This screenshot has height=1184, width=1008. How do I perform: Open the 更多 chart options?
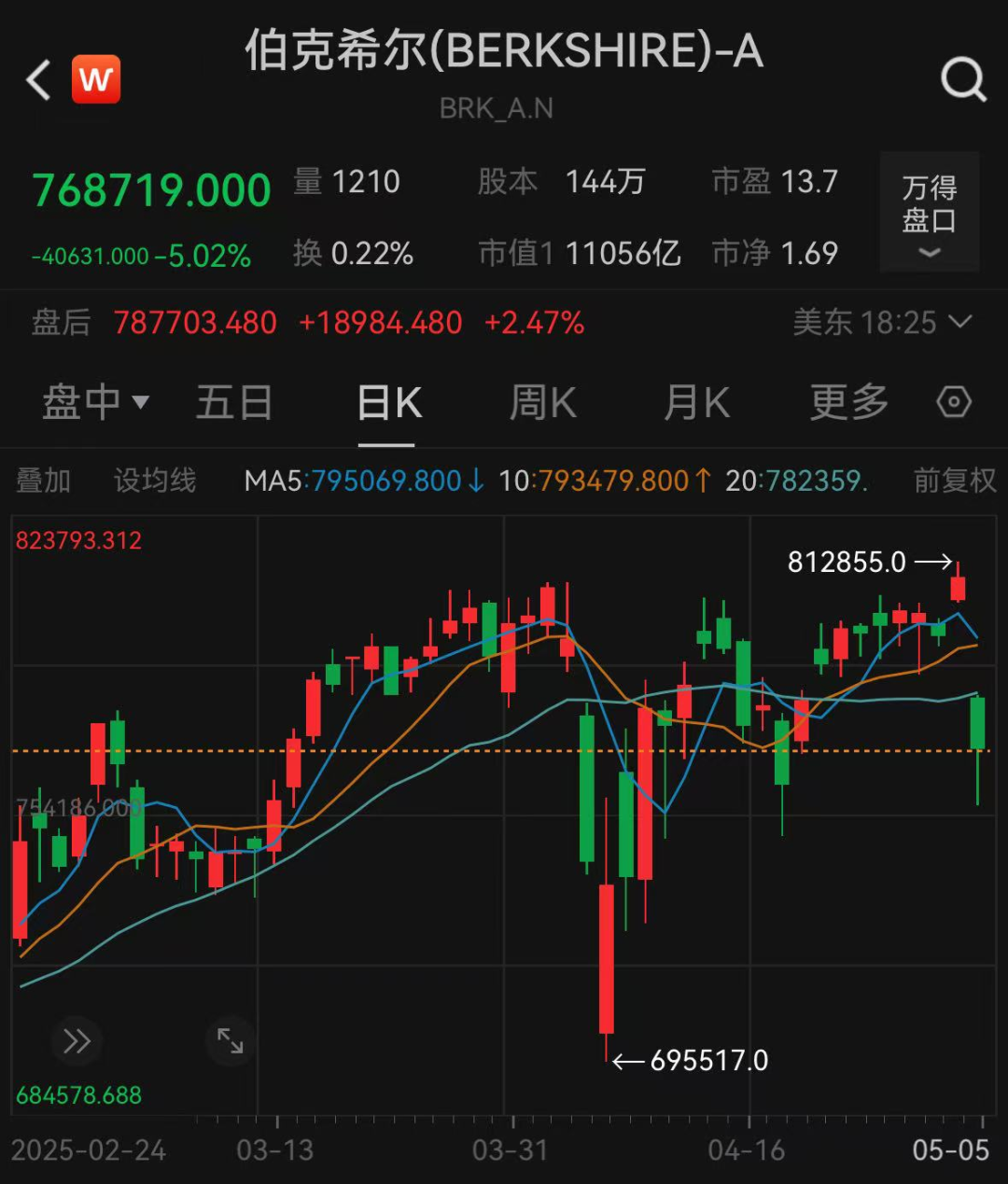tap(848, 403)
